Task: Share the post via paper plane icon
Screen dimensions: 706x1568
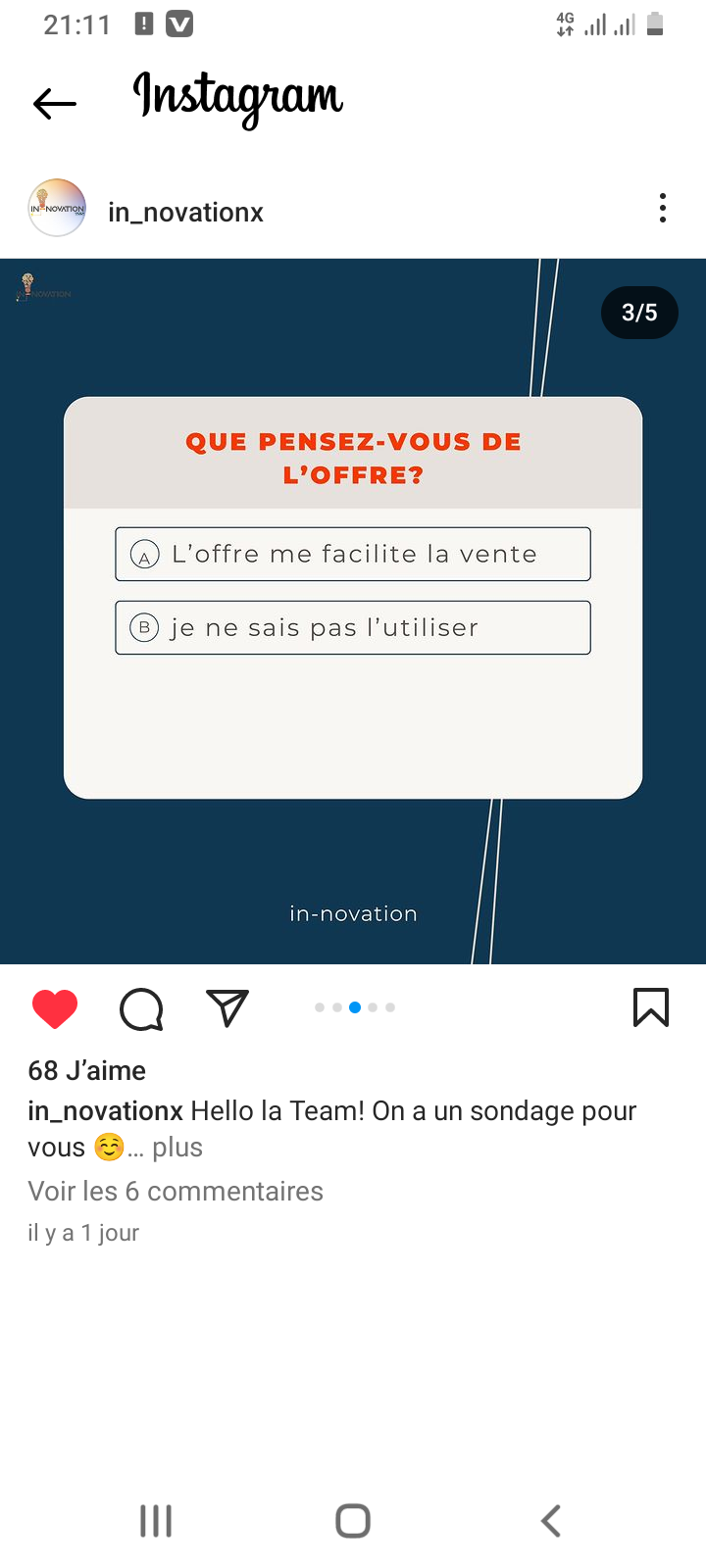Action: tap(227, 1007)
